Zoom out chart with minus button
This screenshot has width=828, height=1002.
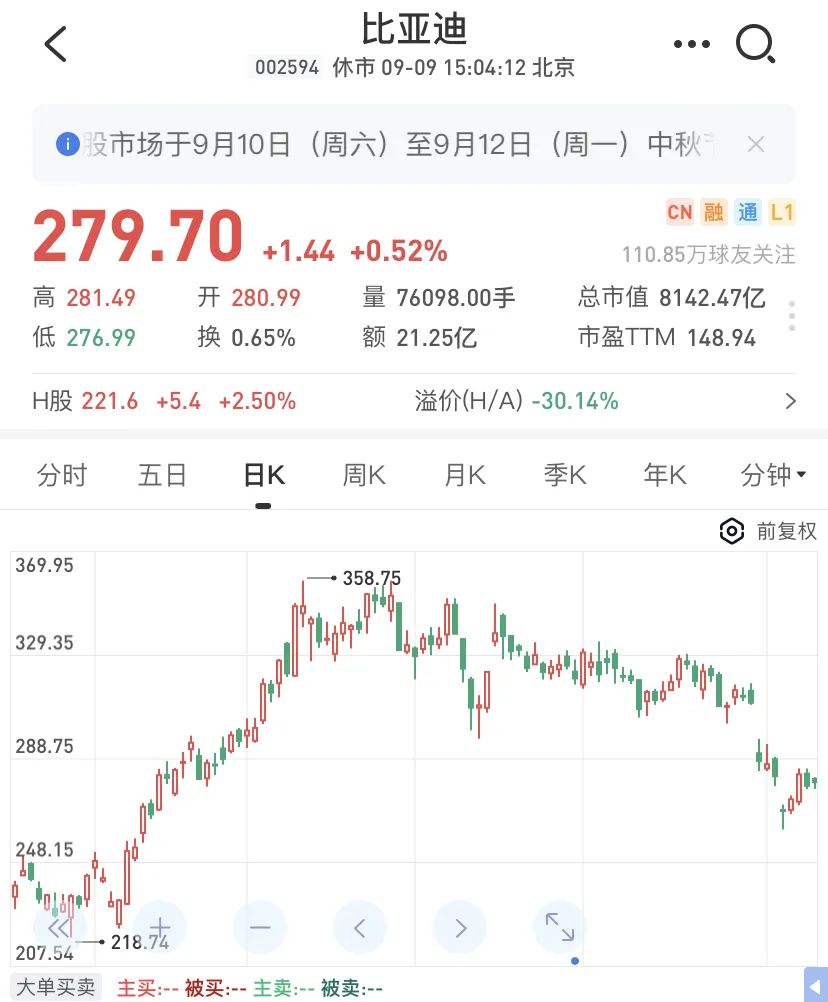[260, 927]
